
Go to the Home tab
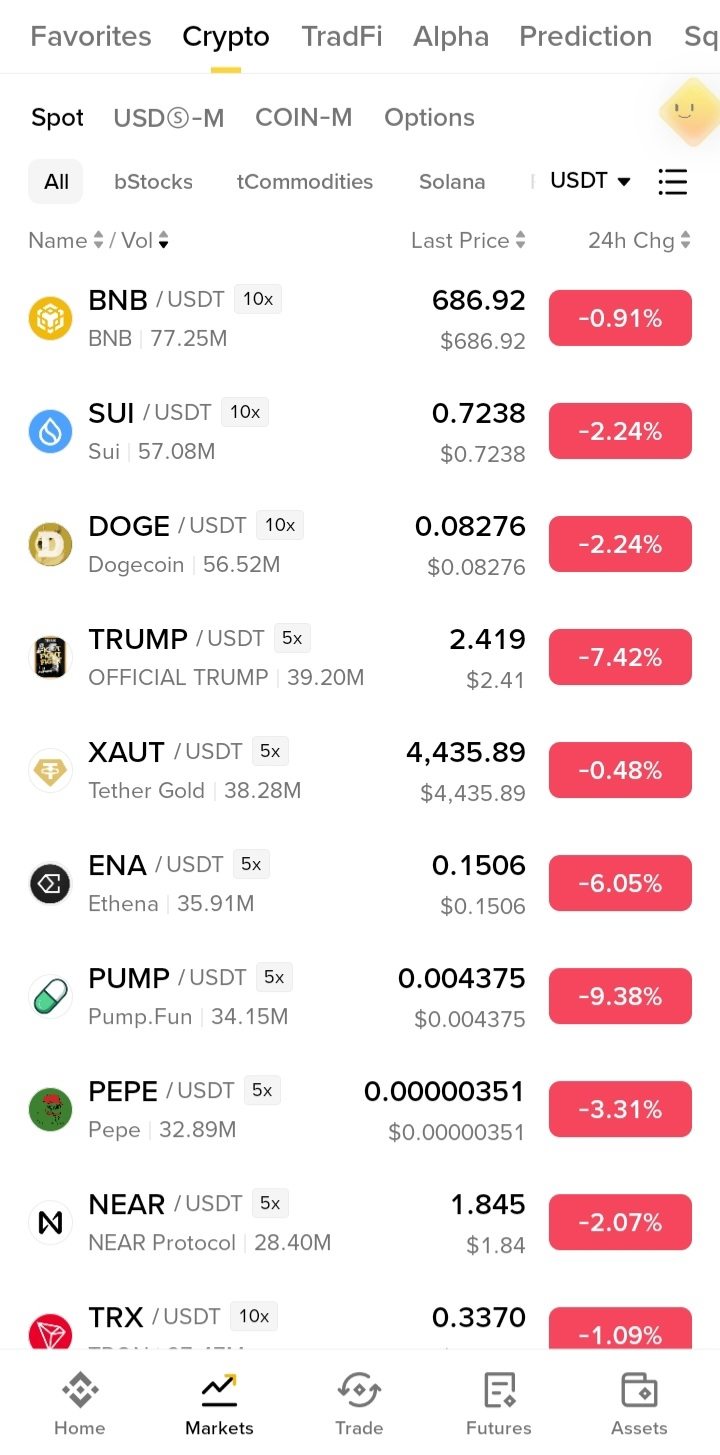click(80, 1403)
